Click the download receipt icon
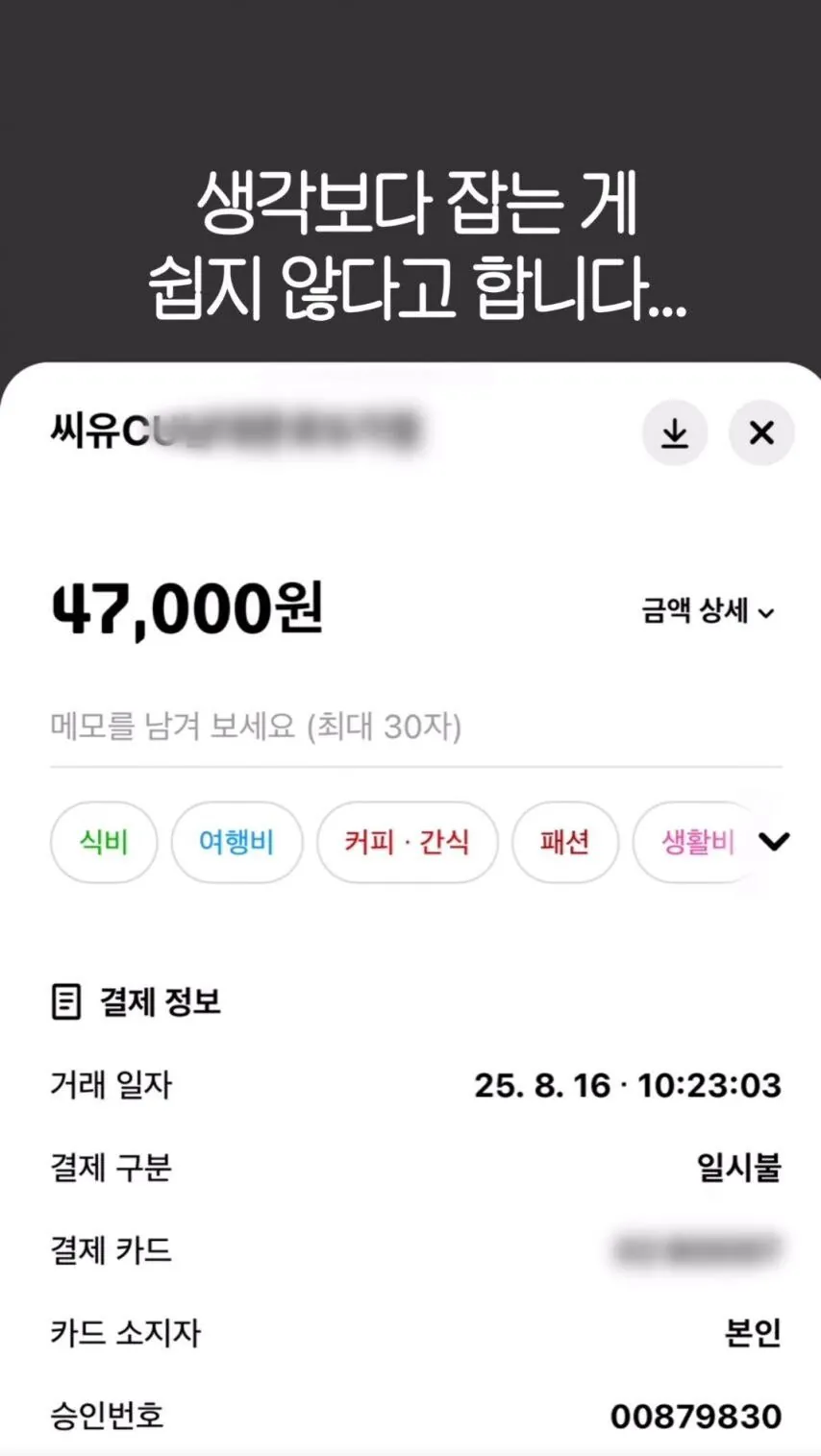Viewport: 821px width, 1456px height. (675, 432)
